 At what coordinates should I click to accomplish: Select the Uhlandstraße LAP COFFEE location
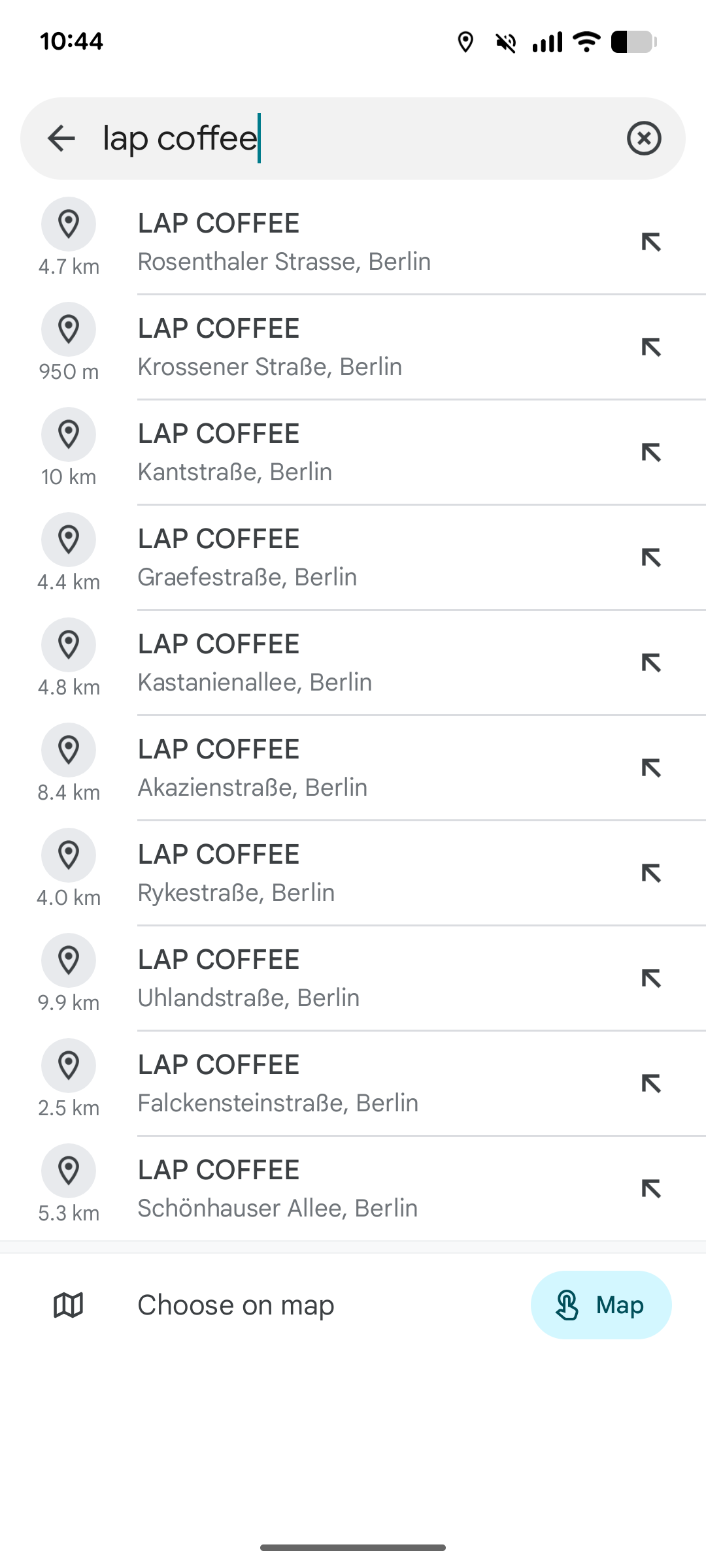248,979
